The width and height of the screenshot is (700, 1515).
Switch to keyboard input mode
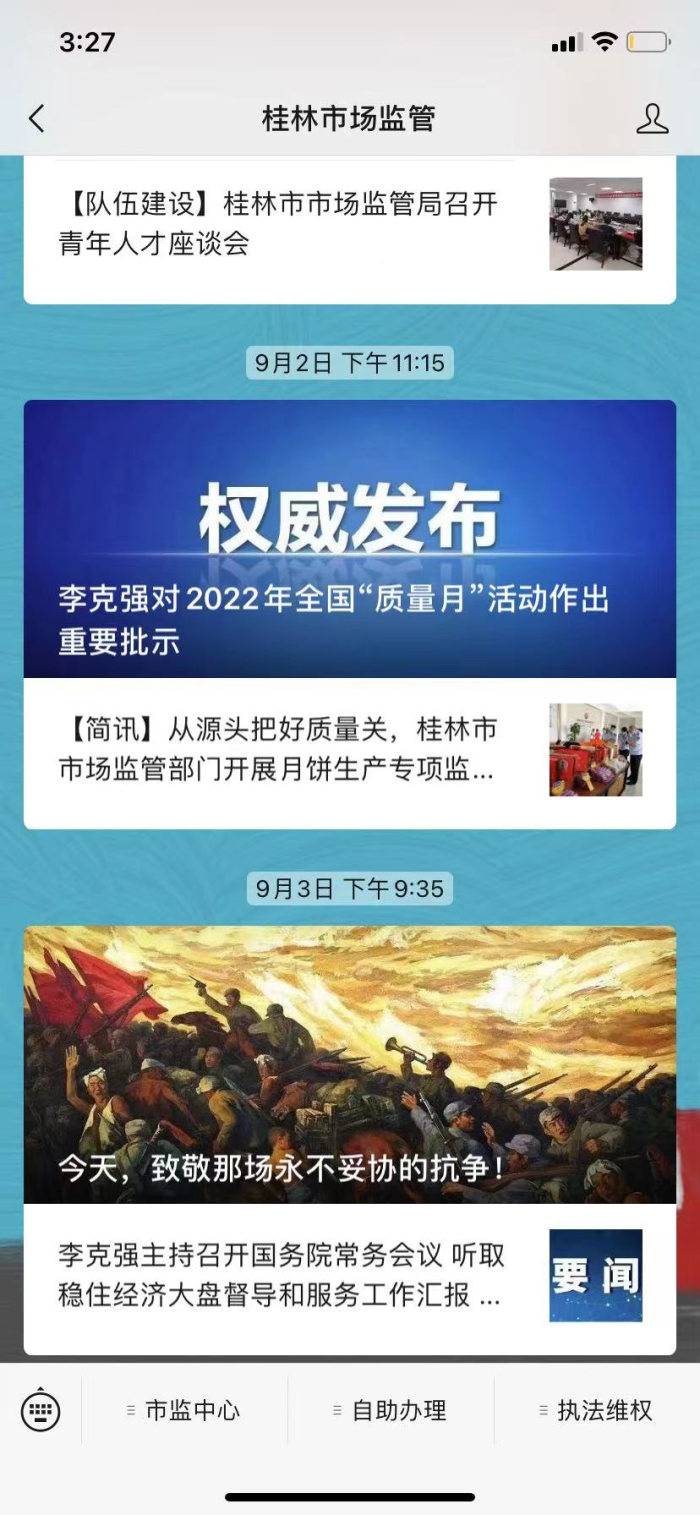(x=41, y=1410)
